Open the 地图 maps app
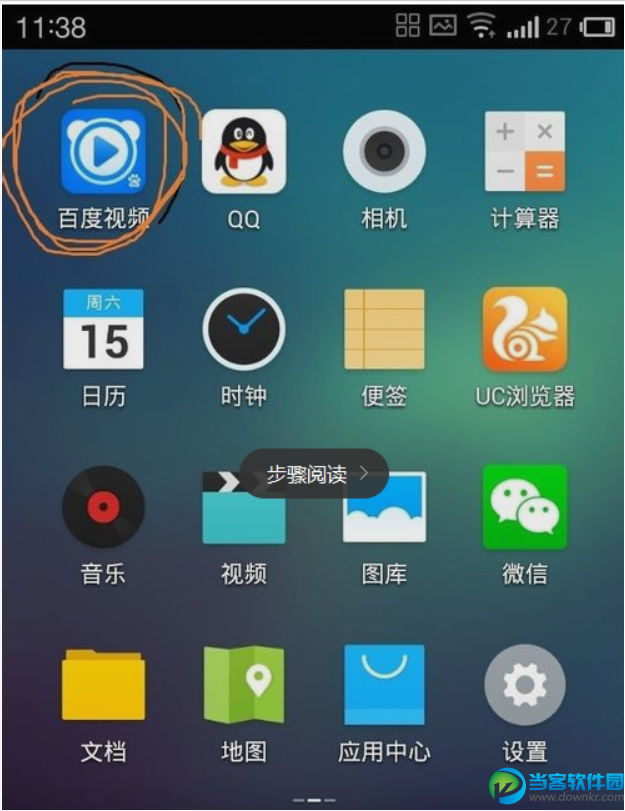625x811 pixels. pos(243,685)
